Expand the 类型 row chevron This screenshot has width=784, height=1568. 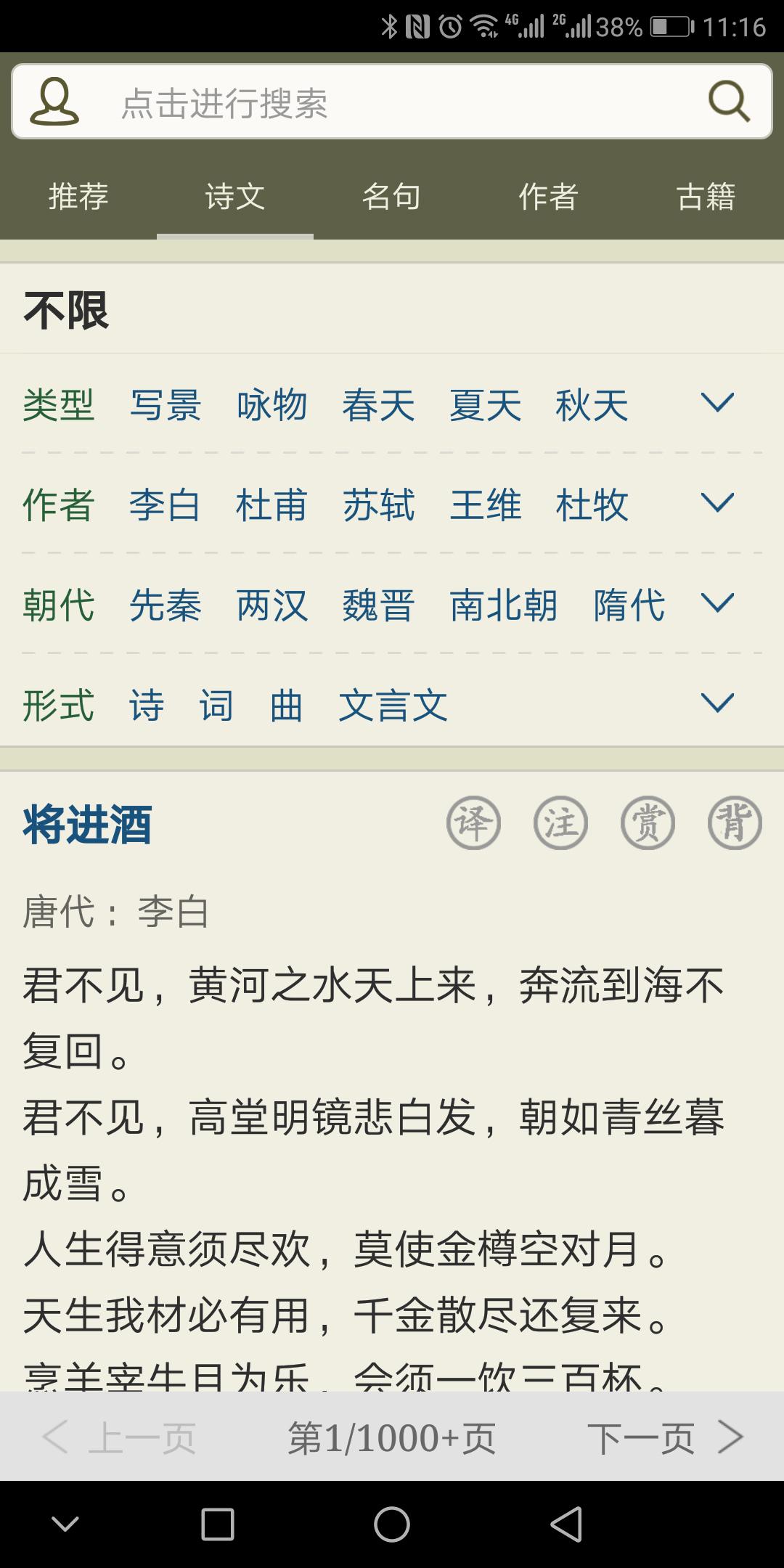pyautogui.click(x=717, y=402)
